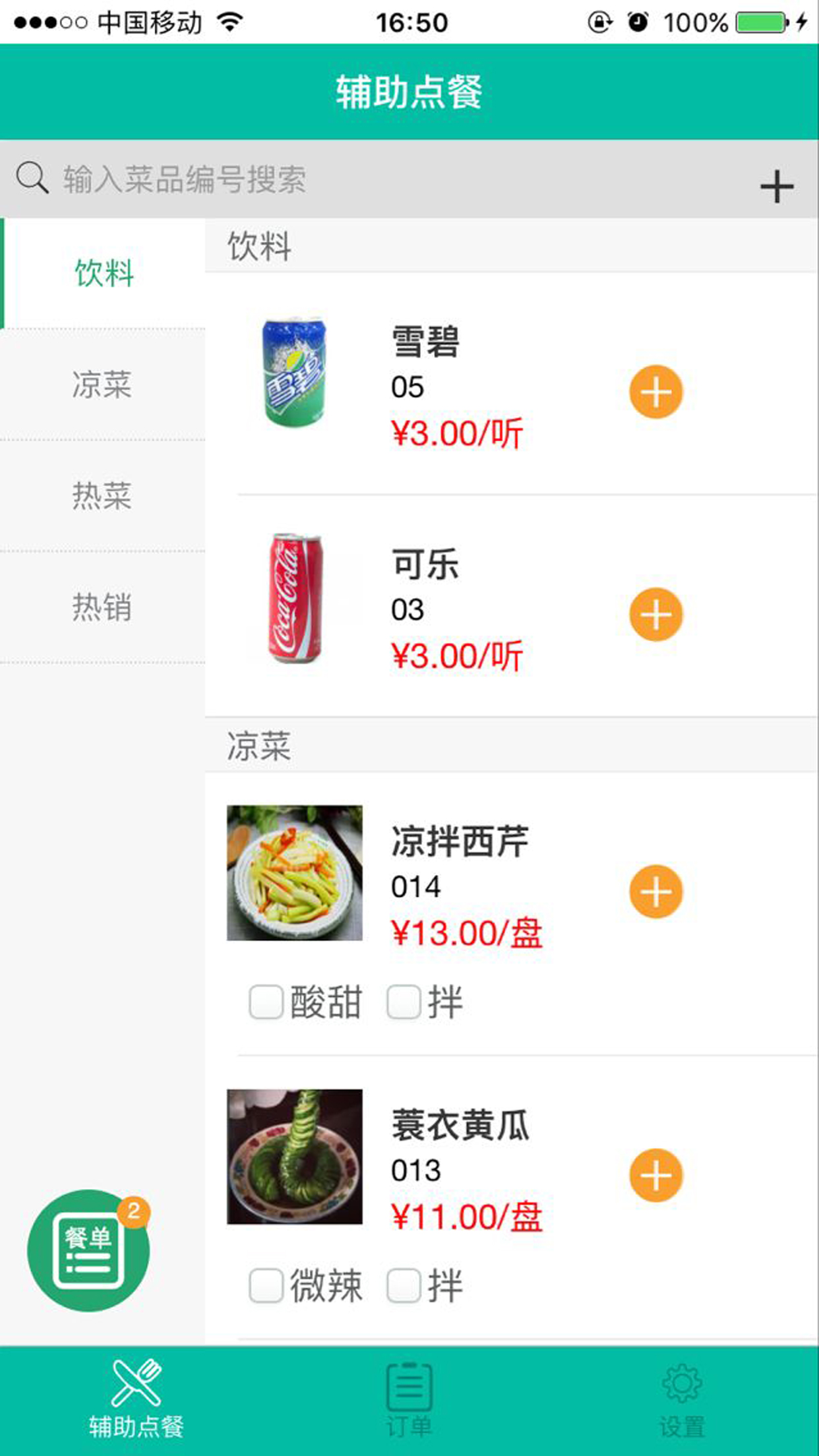Check the 拌 option for 凉拌西芹
This screenshot has height=1456, width=819.
point(404,1002)
